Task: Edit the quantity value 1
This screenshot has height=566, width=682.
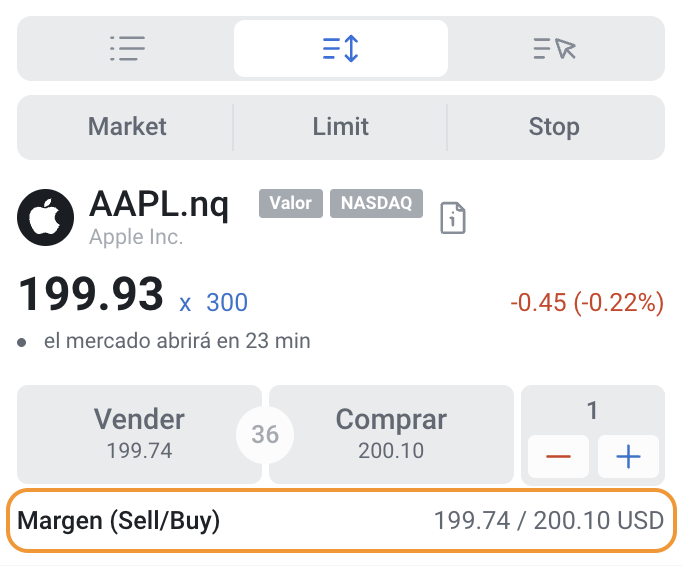Action: 592,410
